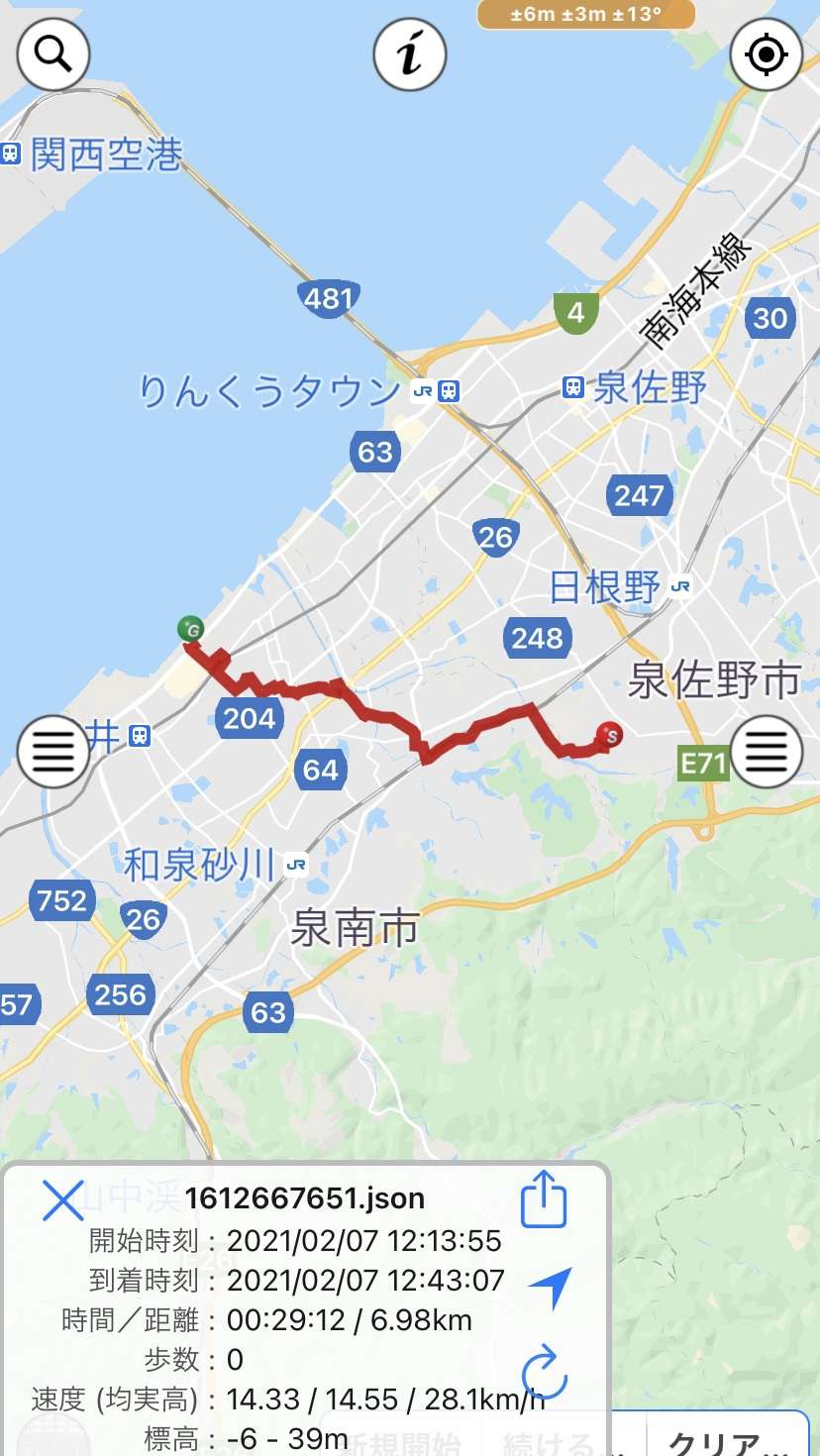Open the info button
This screenshot has width=820, height=1456.
point(410,55)
